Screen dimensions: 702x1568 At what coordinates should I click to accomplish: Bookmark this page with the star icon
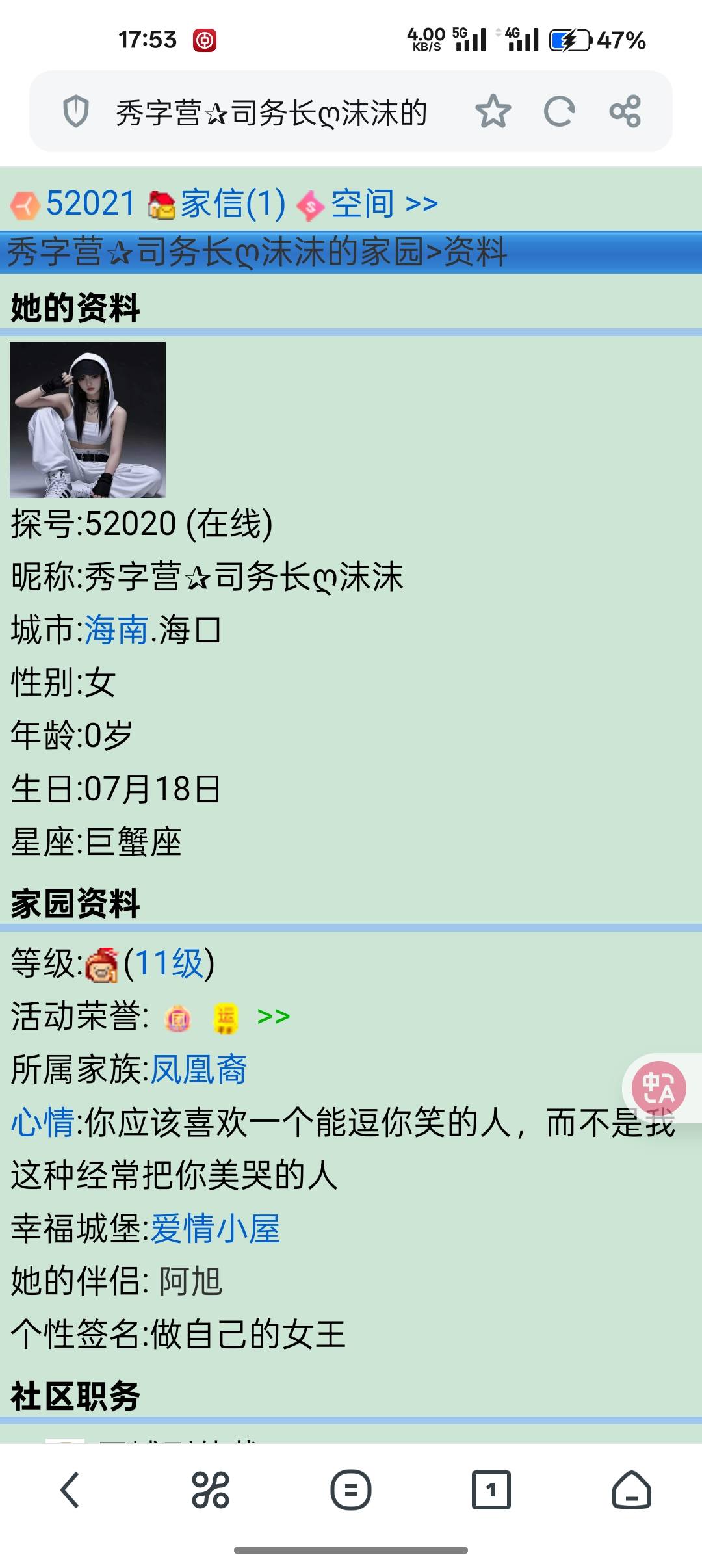493,111
